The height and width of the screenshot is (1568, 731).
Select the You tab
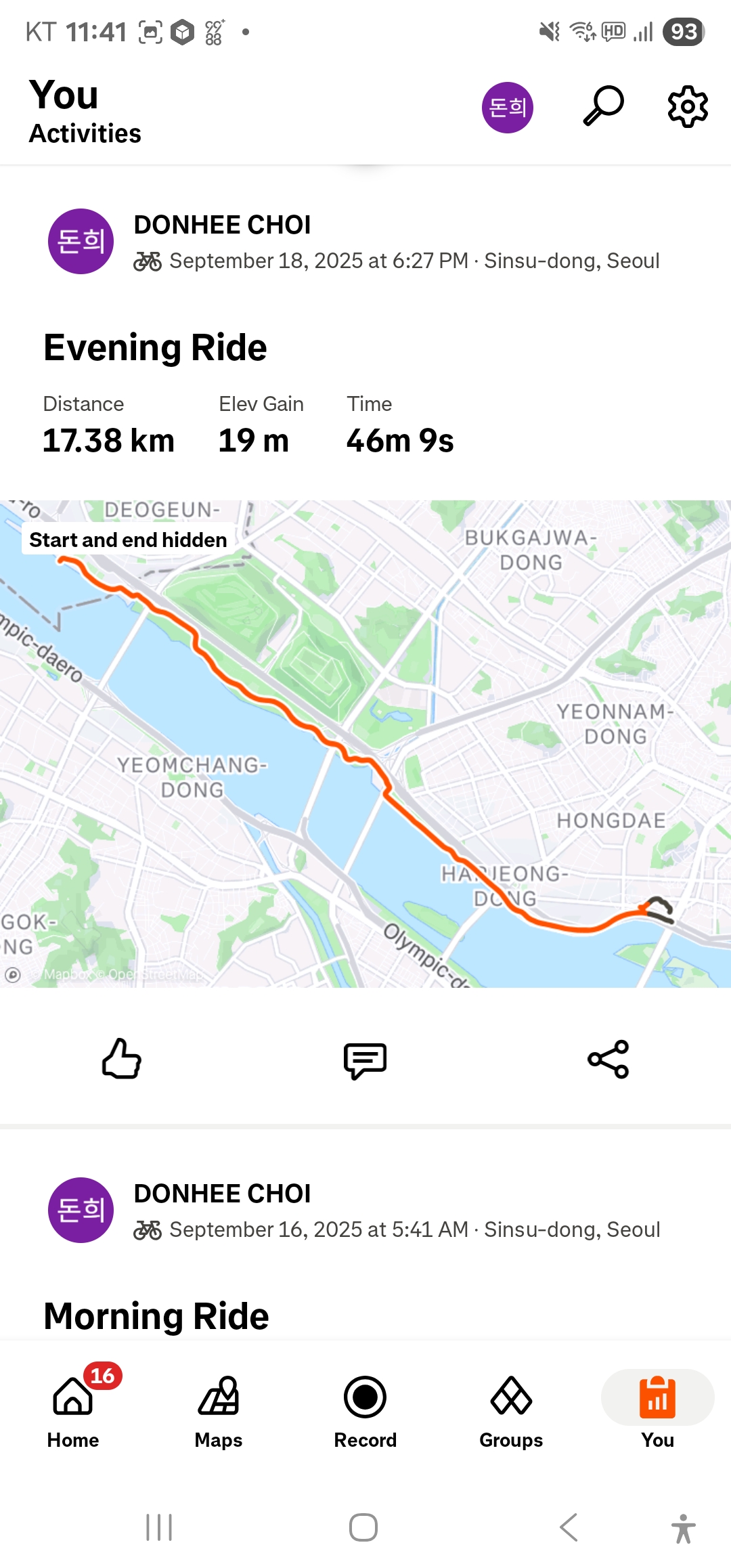657,1411
